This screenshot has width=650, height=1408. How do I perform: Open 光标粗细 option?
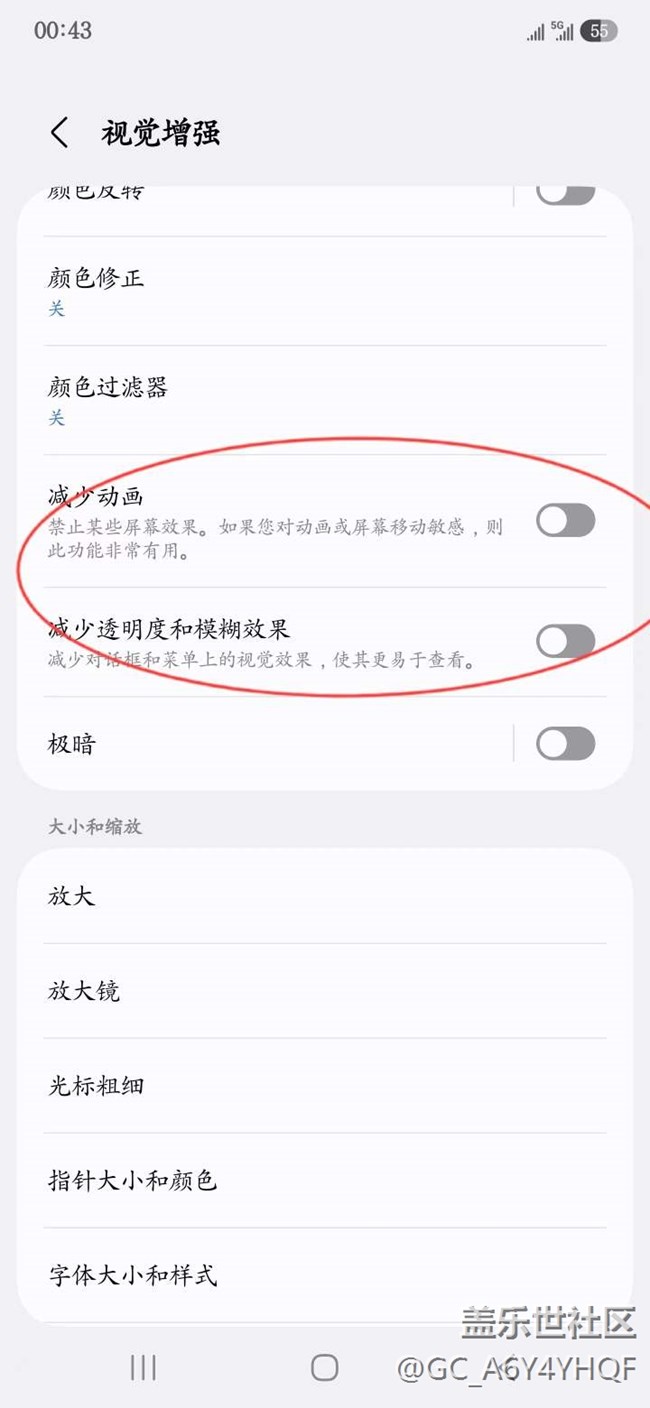[300, 1085]
